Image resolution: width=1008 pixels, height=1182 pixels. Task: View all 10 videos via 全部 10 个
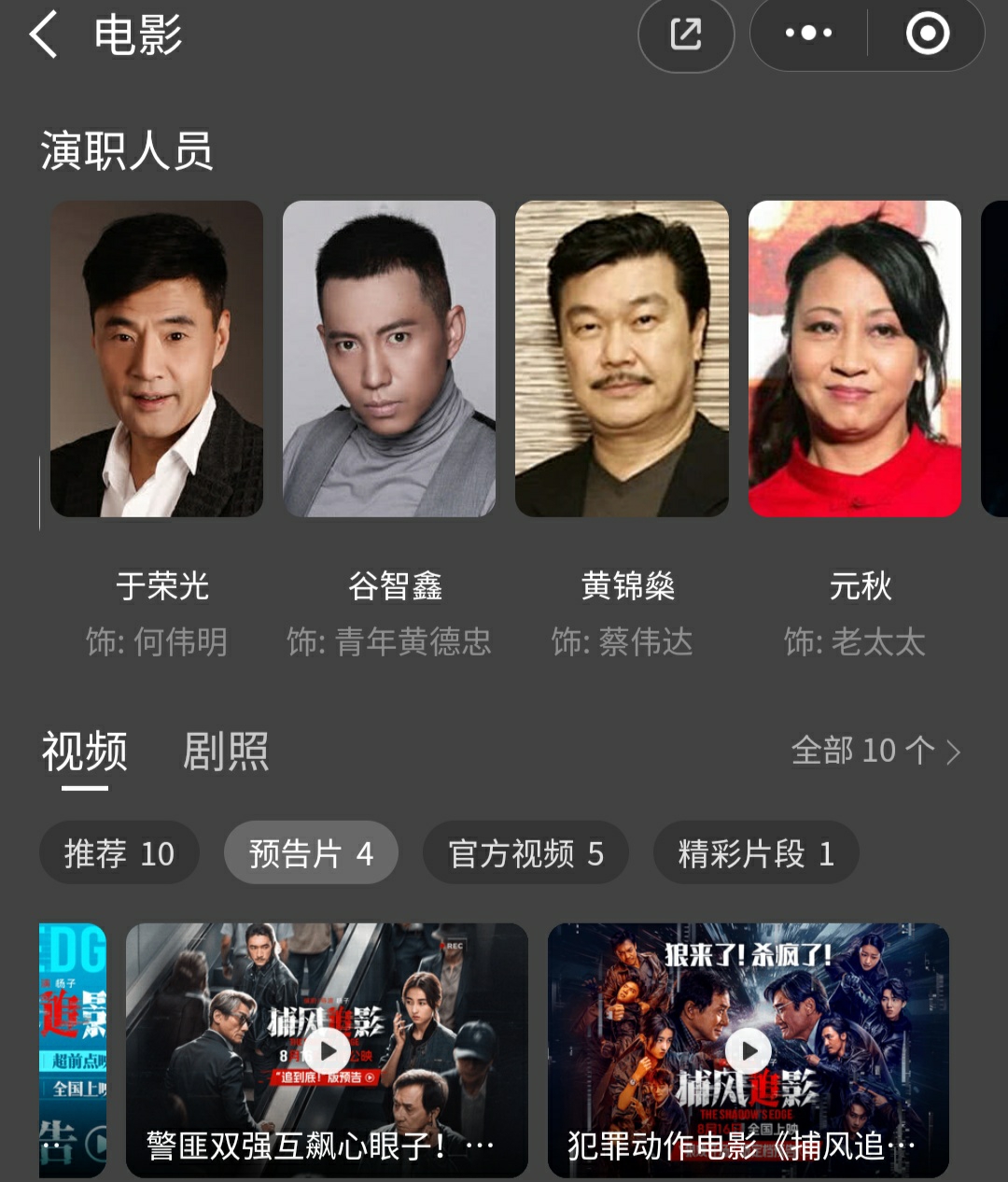coord(875,751)
